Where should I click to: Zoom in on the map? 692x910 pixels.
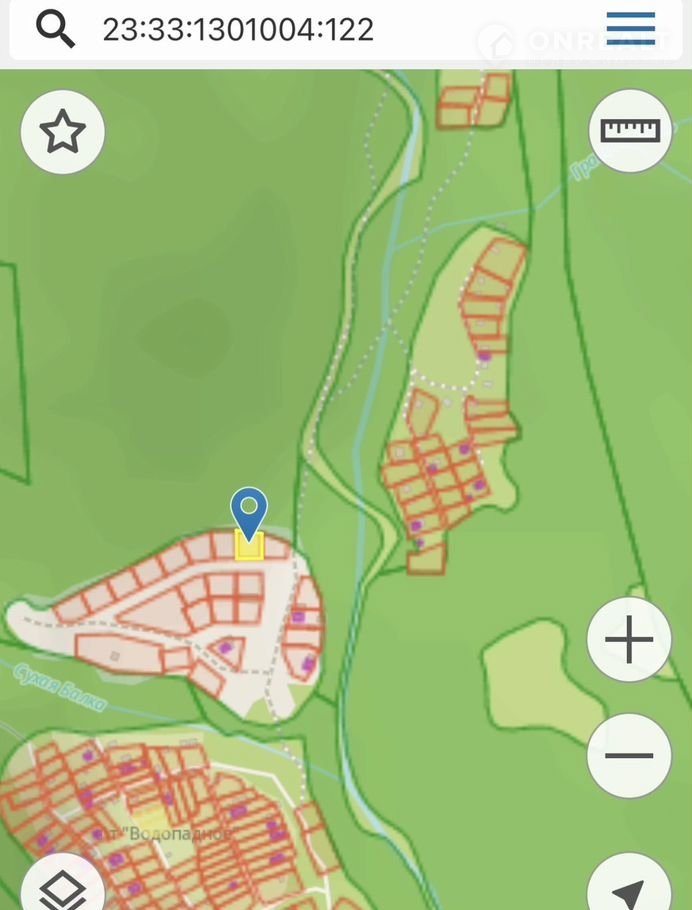[x=629, y=641]
